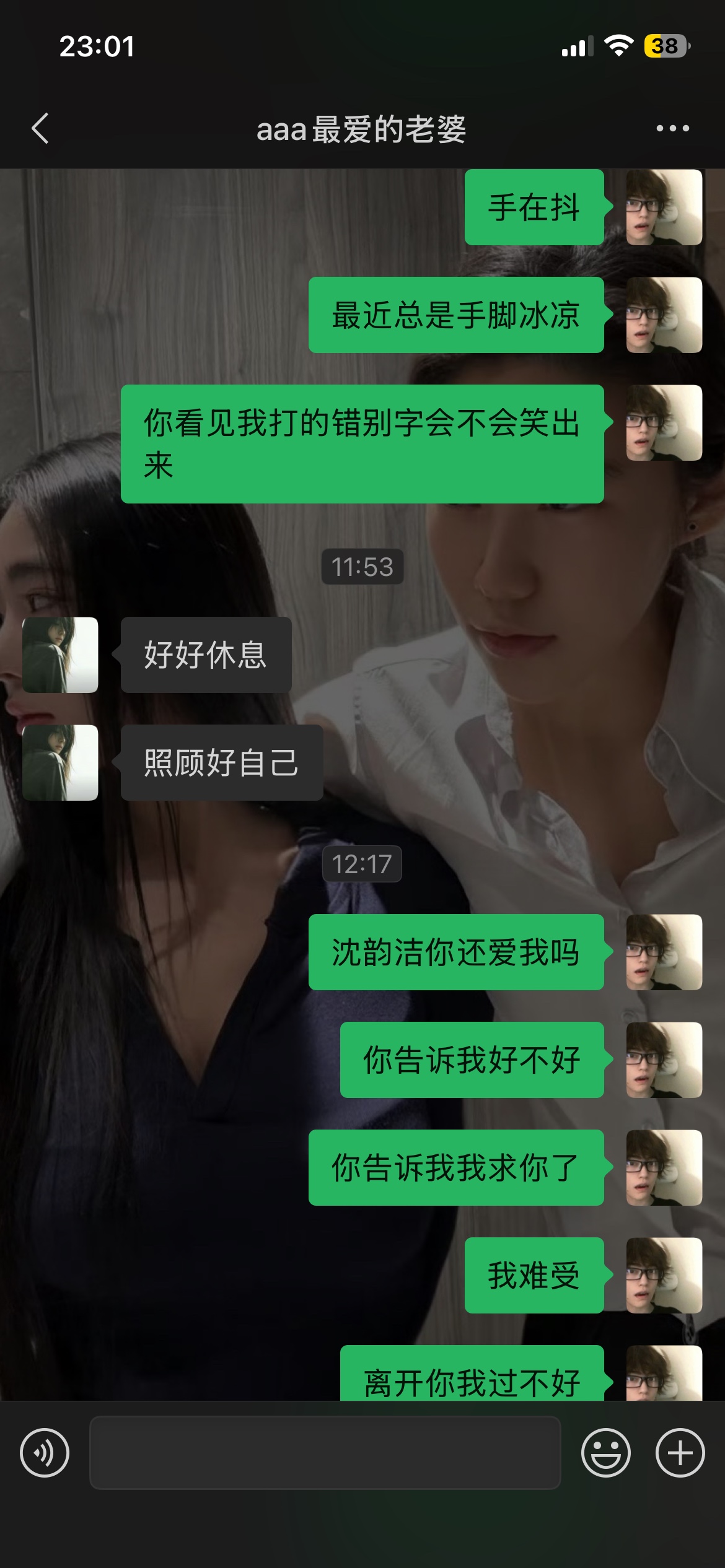Switch to voice message input

pyautogui.click(x=45, y=1453)
